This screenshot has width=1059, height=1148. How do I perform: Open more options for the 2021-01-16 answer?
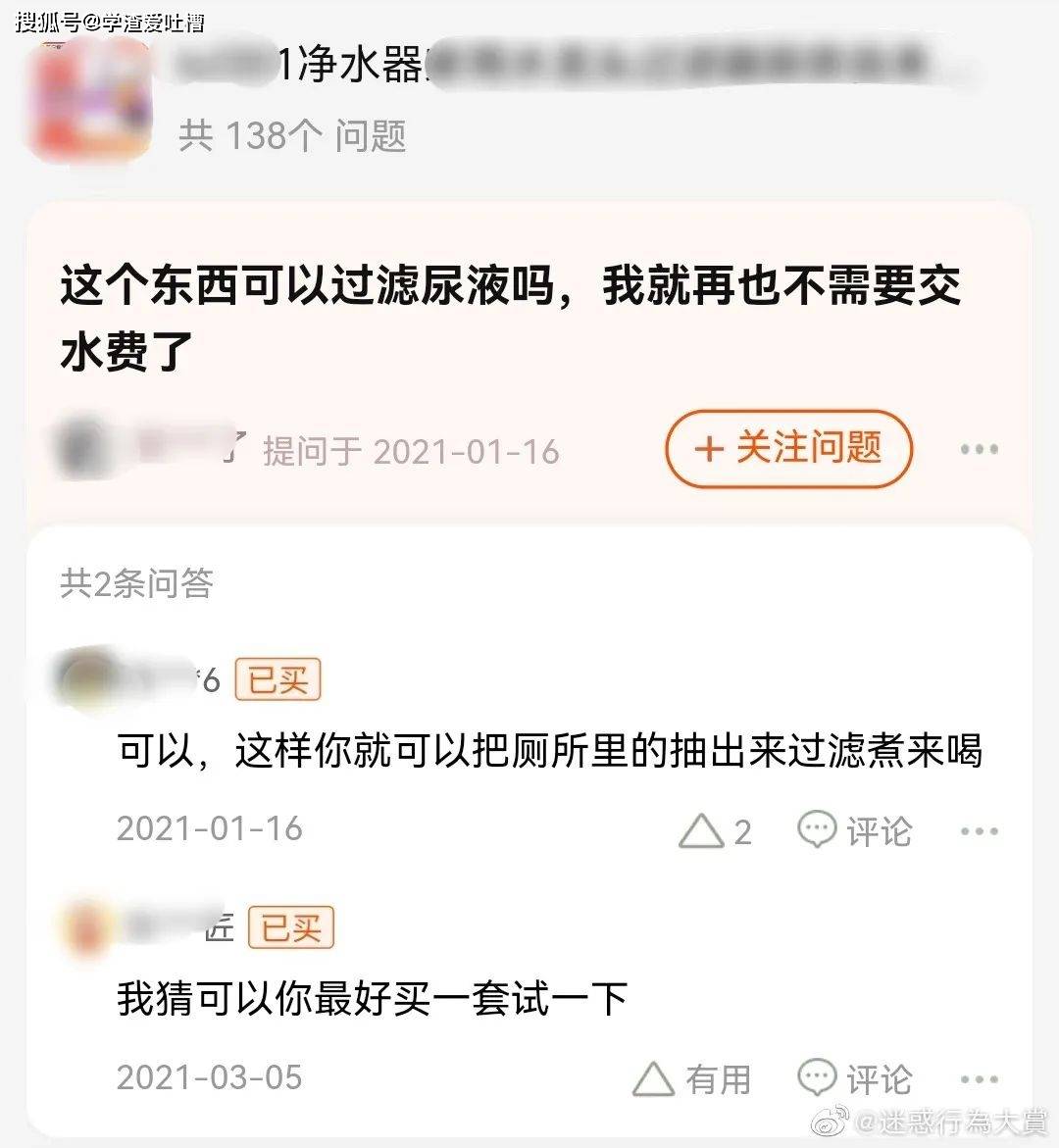coord(979,831)
